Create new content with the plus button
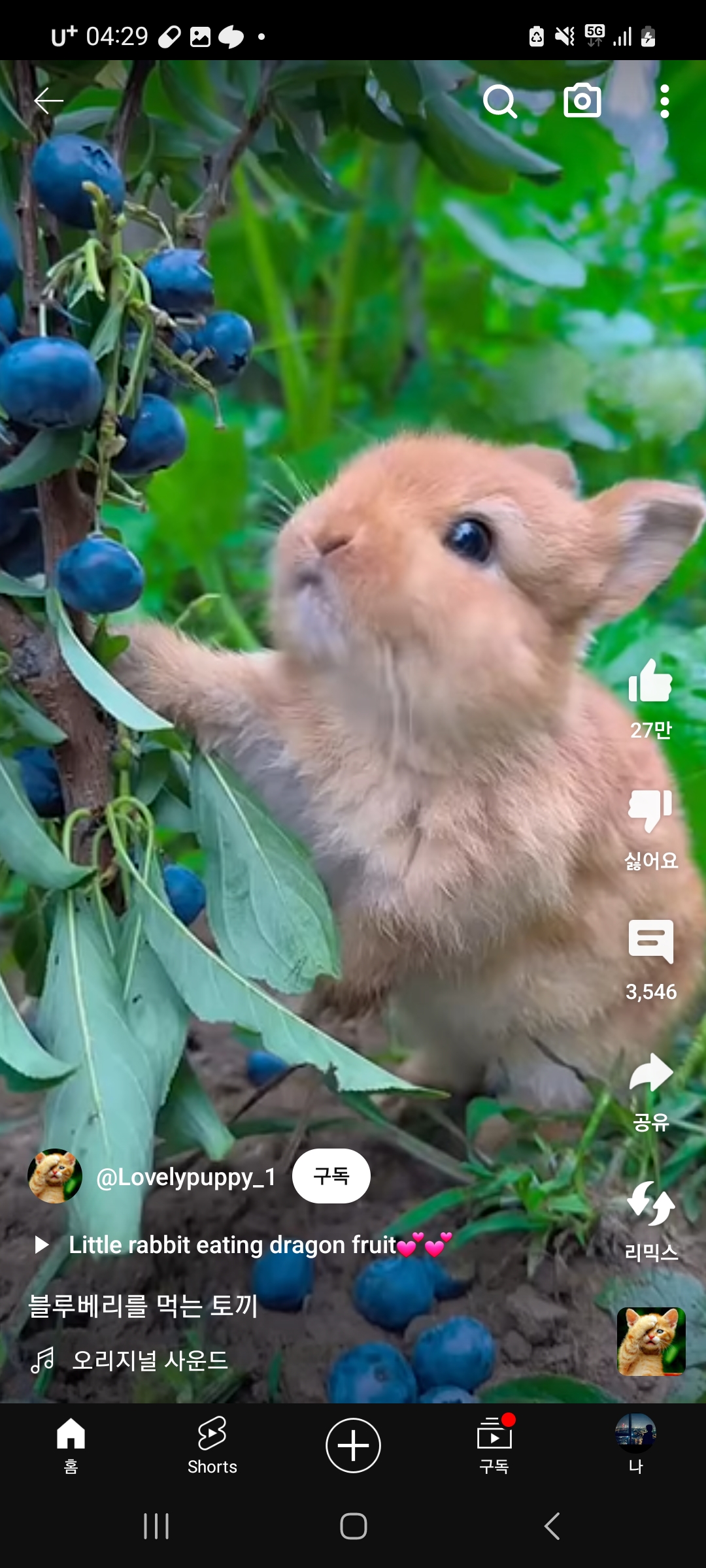Viewport: 706px width, 1568px height. point(353,1445)
